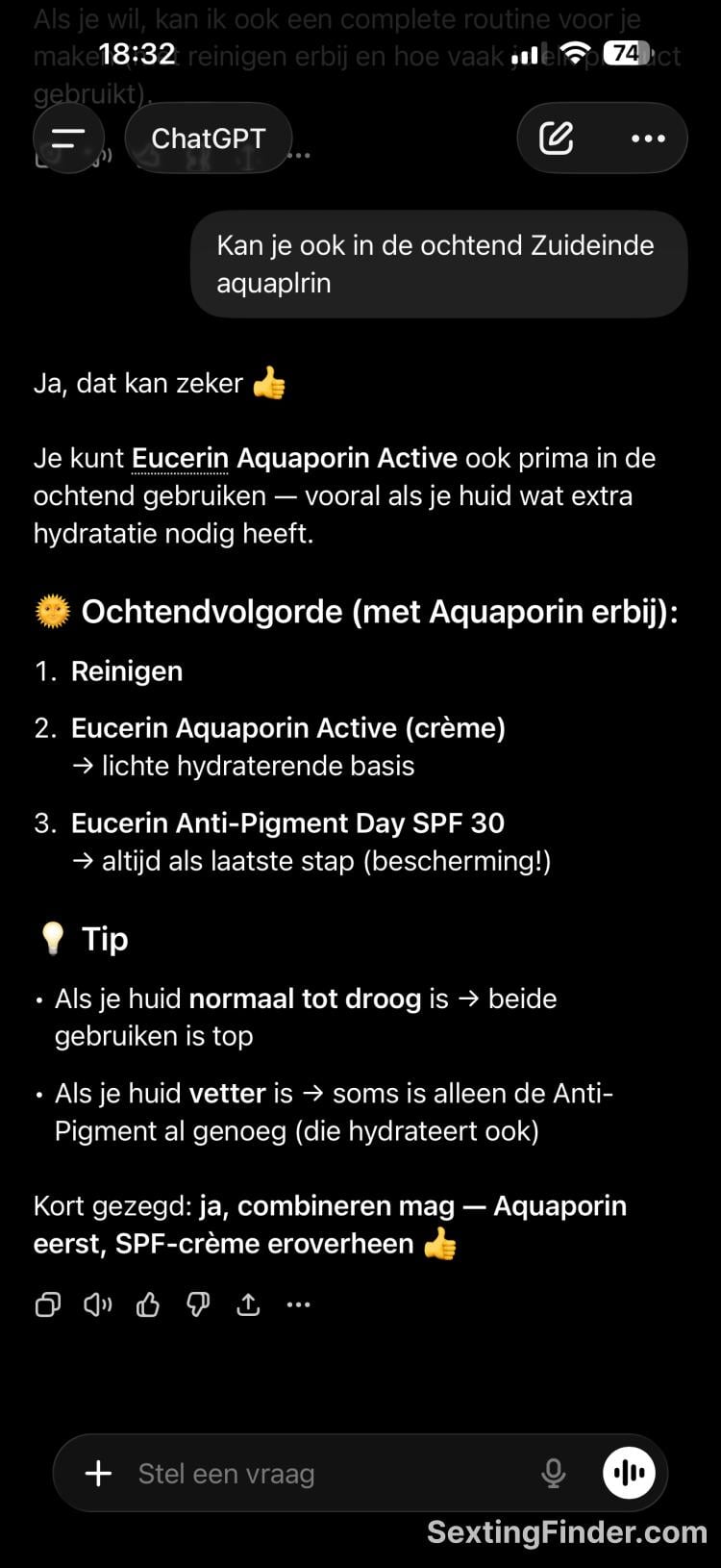Open the underlined Eucerin link
The height and width of the screenshot is (1568, 721).
(180, 458)
